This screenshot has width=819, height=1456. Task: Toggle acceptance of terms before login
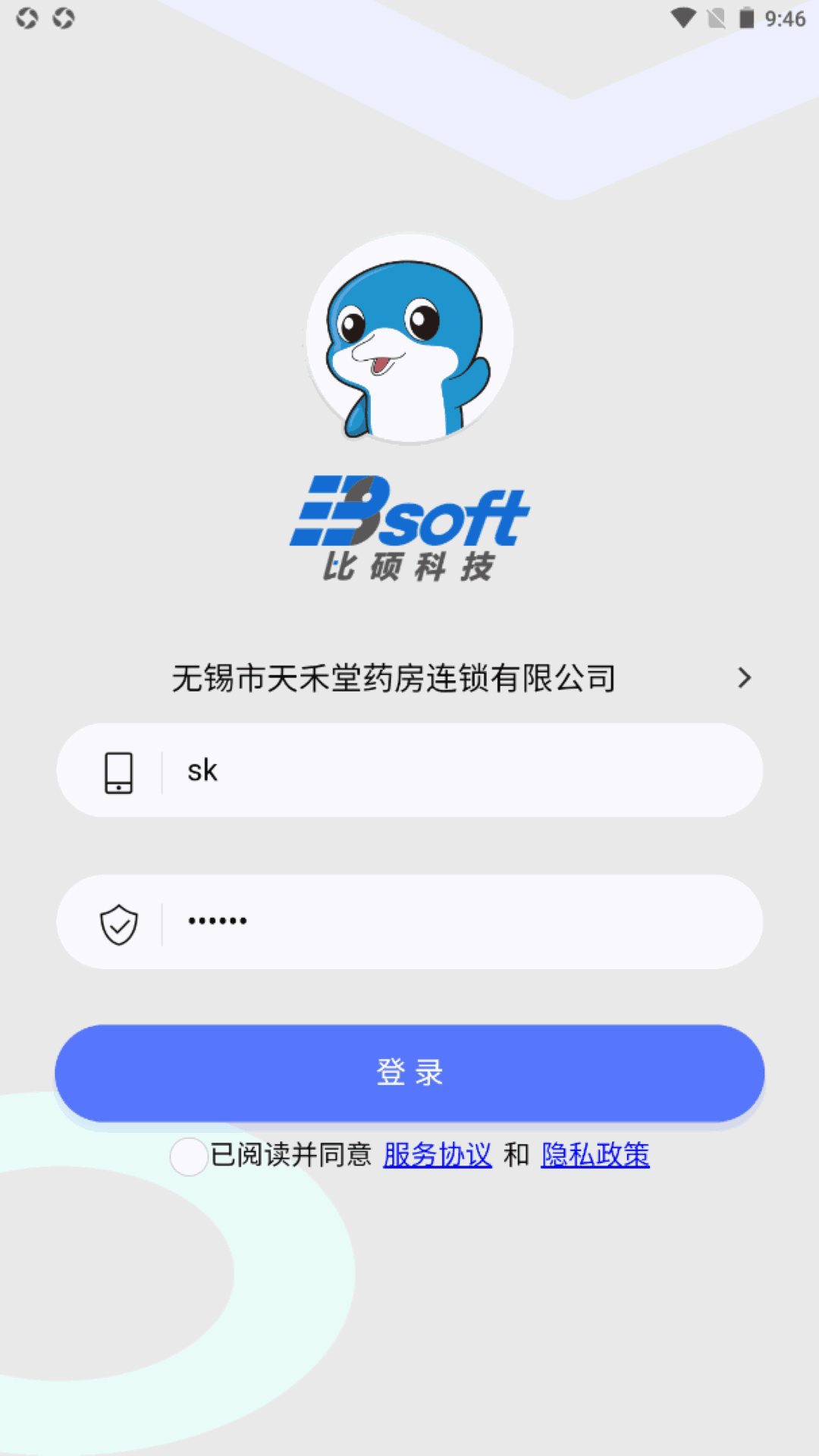click(188, 1157)
